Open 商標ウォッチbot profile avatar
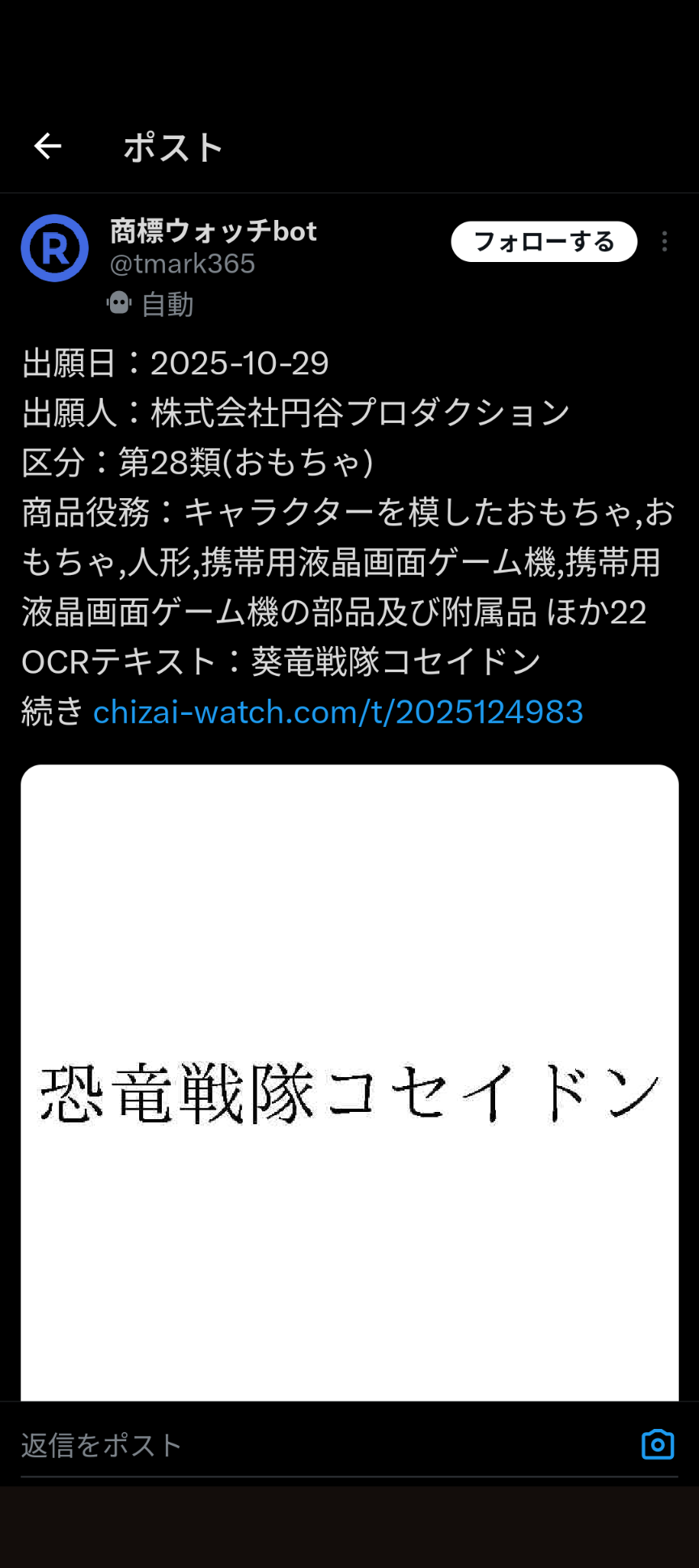The height and width of the screenshot is (1568, 699). [54, 248]
